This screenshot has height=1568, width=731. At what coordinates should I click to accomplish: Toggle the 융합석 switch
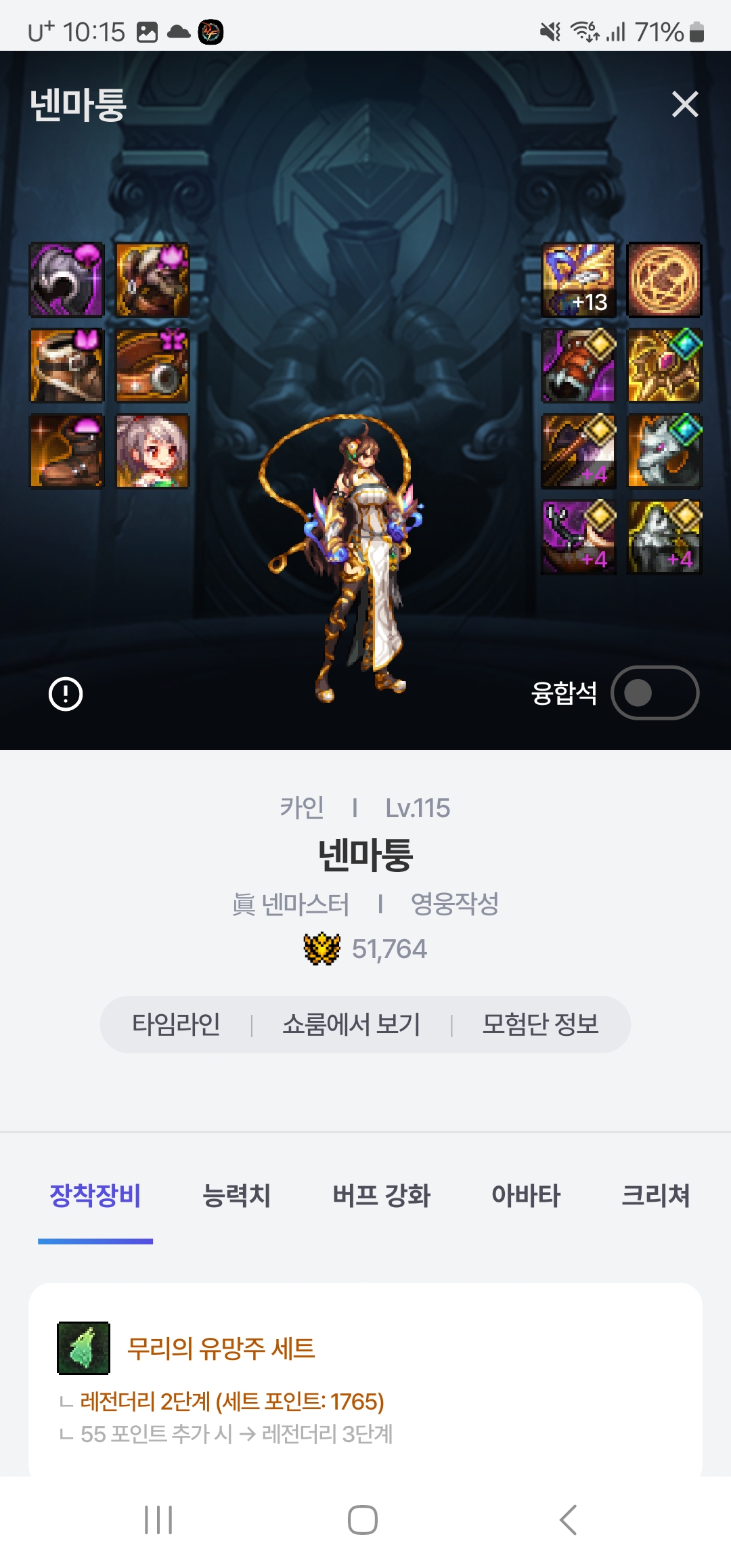(x=654, y=693)
